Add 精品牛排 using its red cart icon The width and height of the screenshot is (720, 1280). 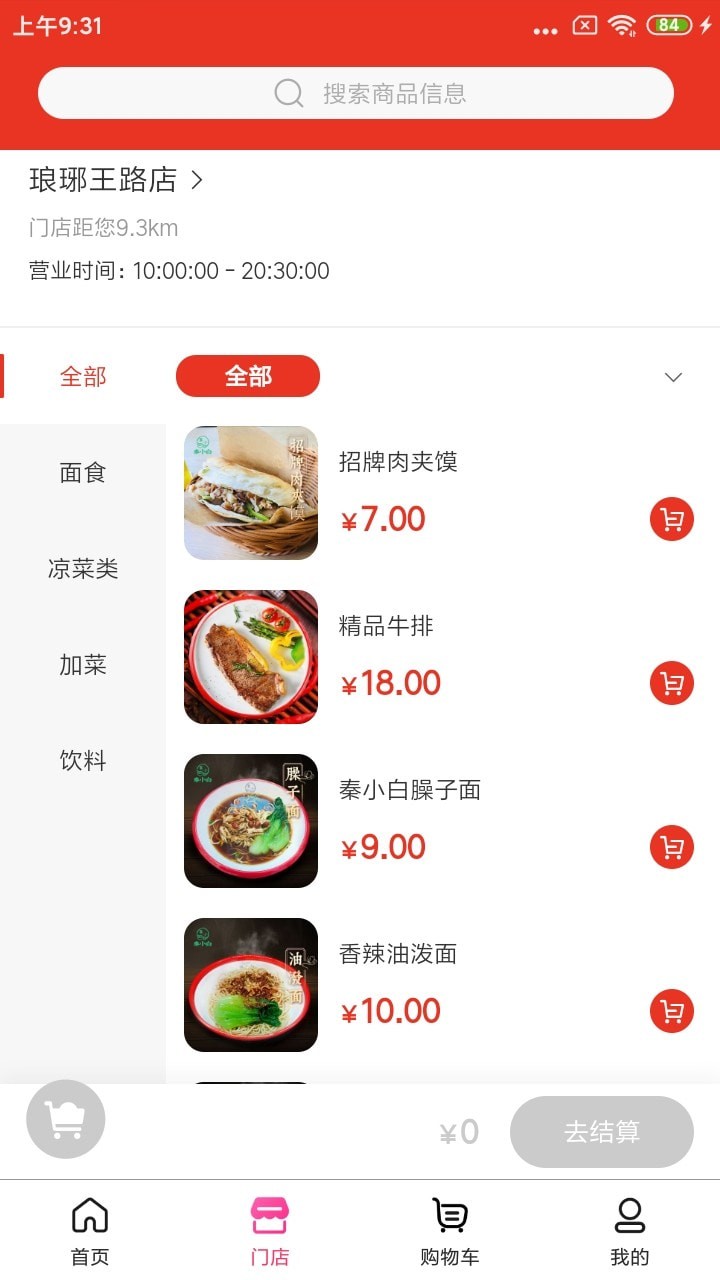(671, 683)
